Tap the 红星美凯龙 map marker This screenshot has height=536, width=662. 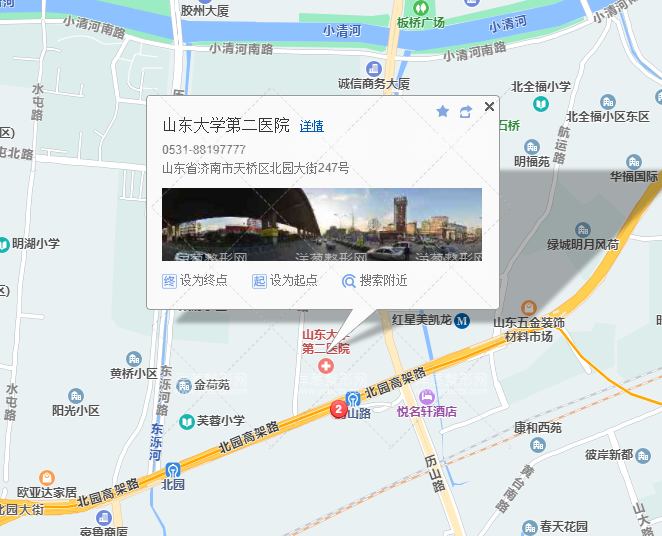[x=462, y=321]
